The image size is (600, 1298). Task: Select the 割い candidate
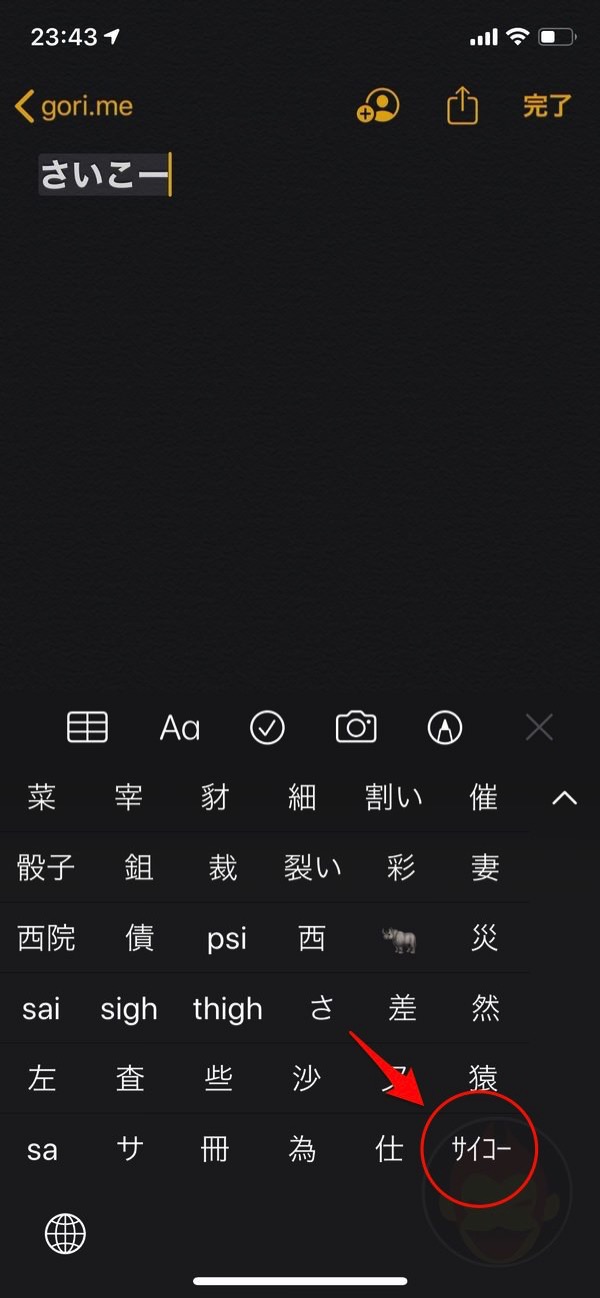click(394, 797)
